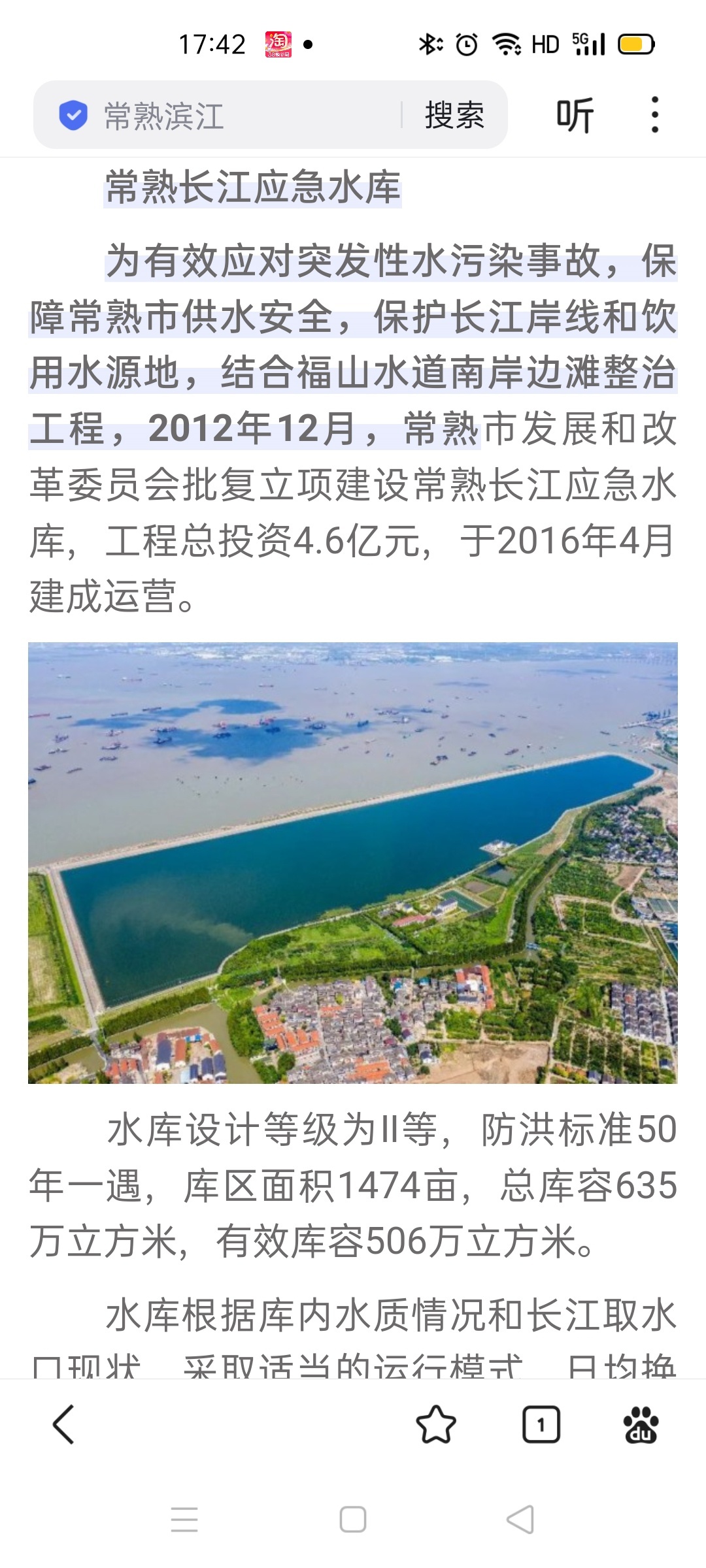Tap the system home button
706x1568 pixels.
[x=353, y=1520]
